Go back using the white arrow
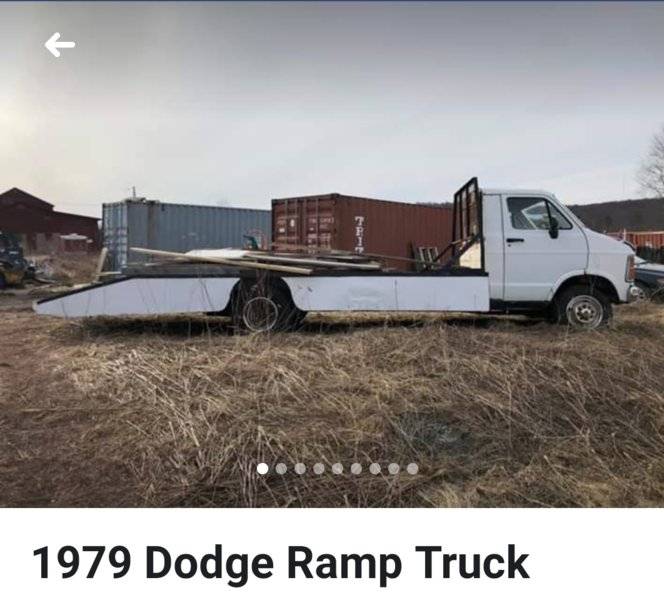 click(59, 45)
